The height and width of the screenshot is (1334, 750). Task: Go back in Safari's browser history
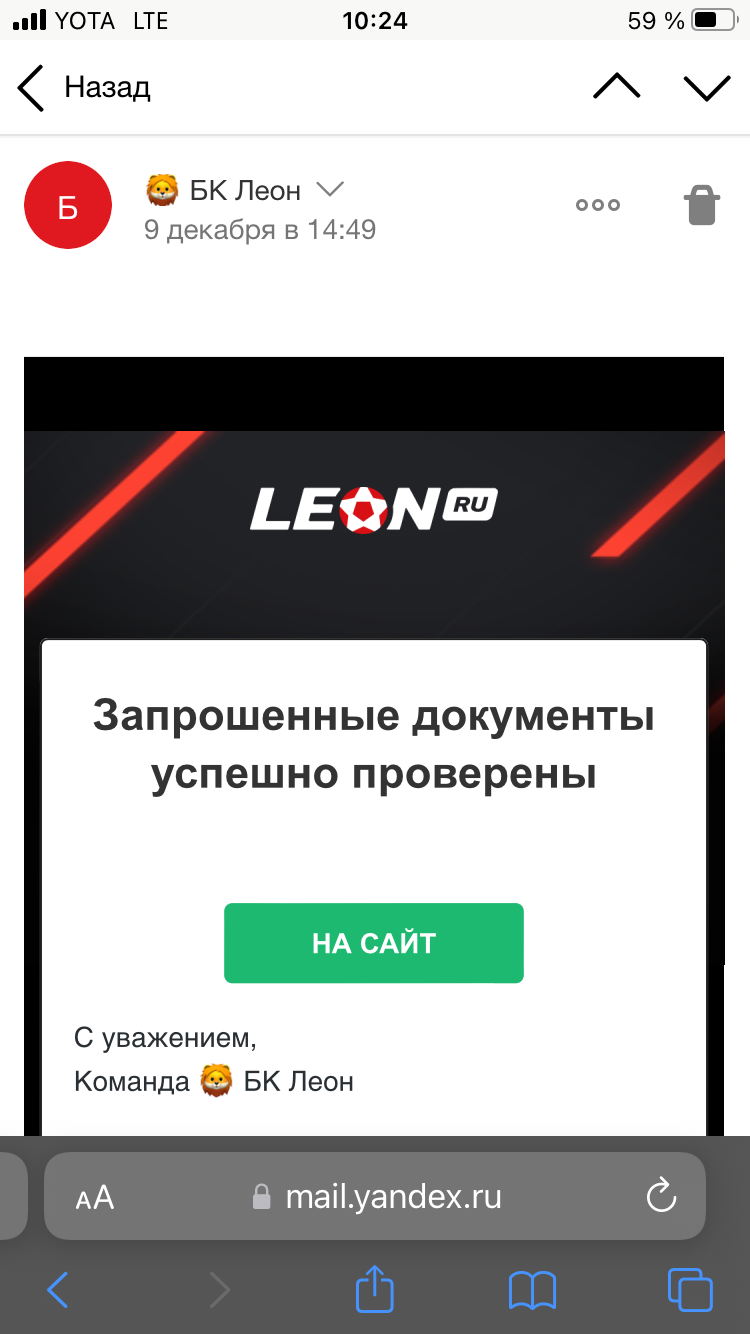point(58,1290)
